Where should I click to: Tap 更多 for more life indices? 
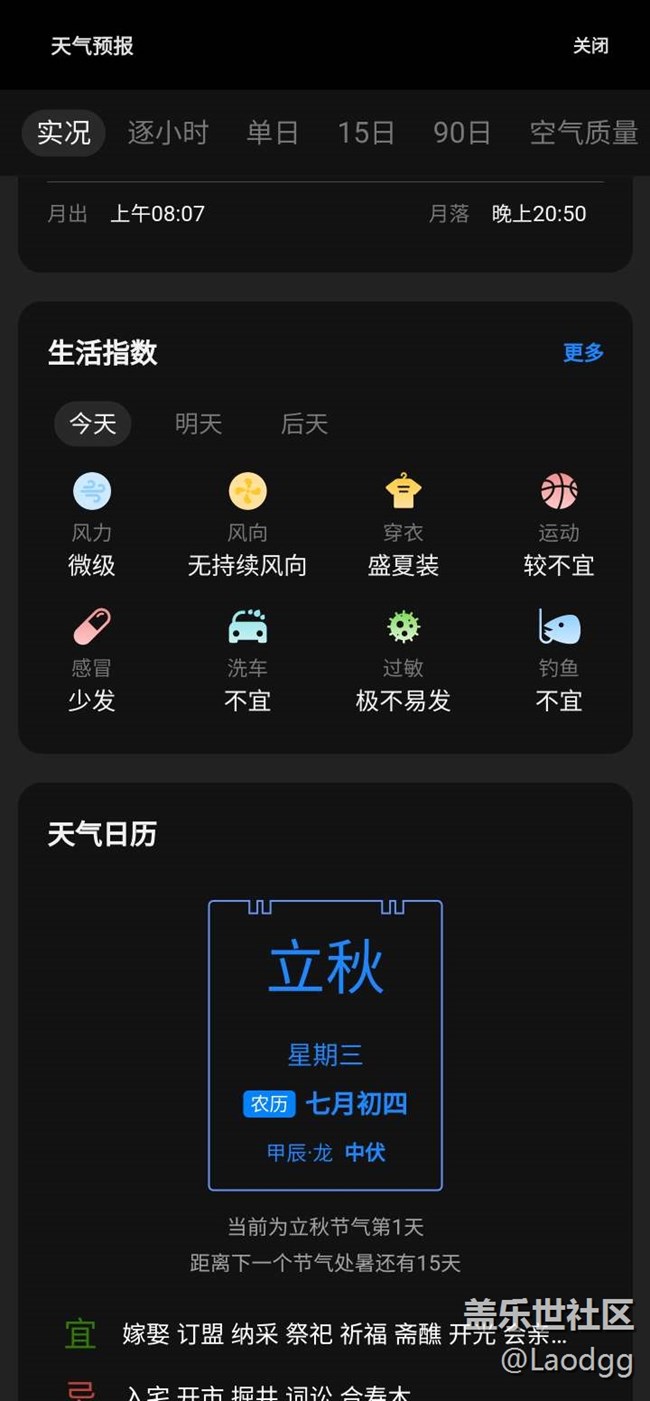[x=583, y=353]
